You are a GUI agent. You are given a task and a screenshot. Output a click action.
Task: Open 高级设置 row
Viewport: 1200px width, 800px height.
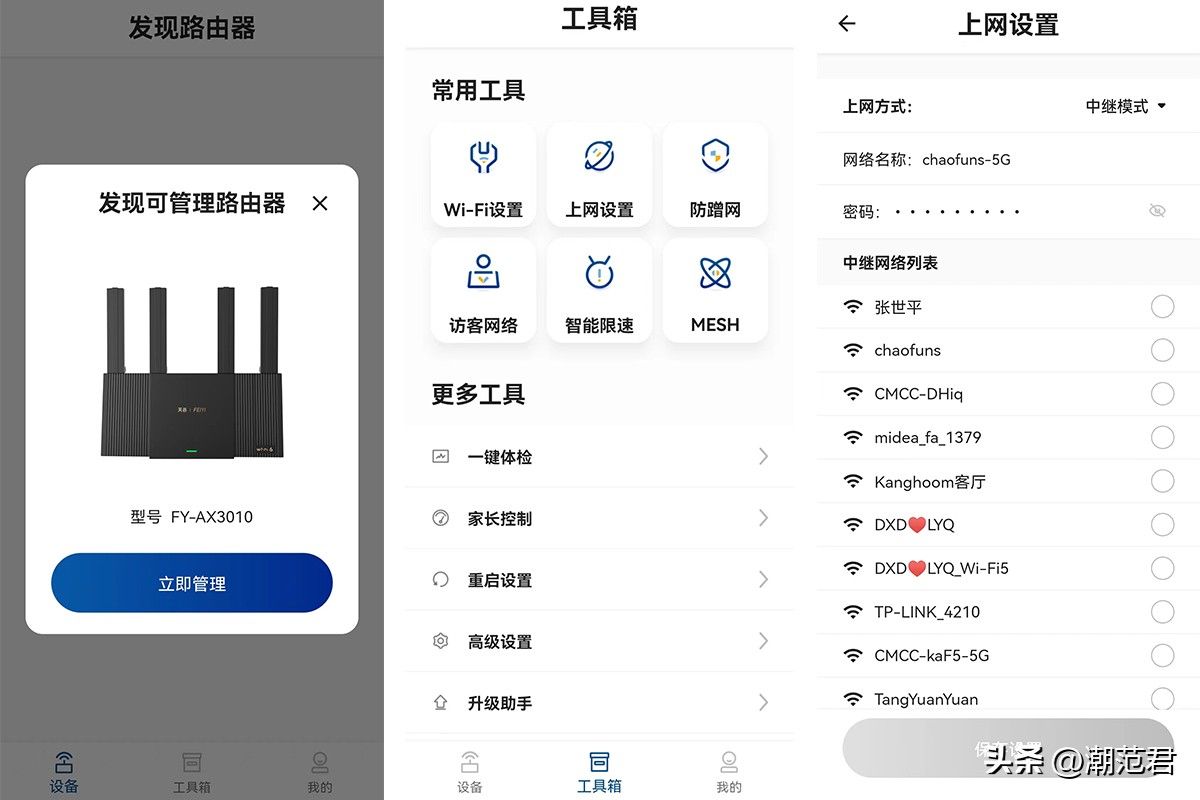click(x=600, y=642)
